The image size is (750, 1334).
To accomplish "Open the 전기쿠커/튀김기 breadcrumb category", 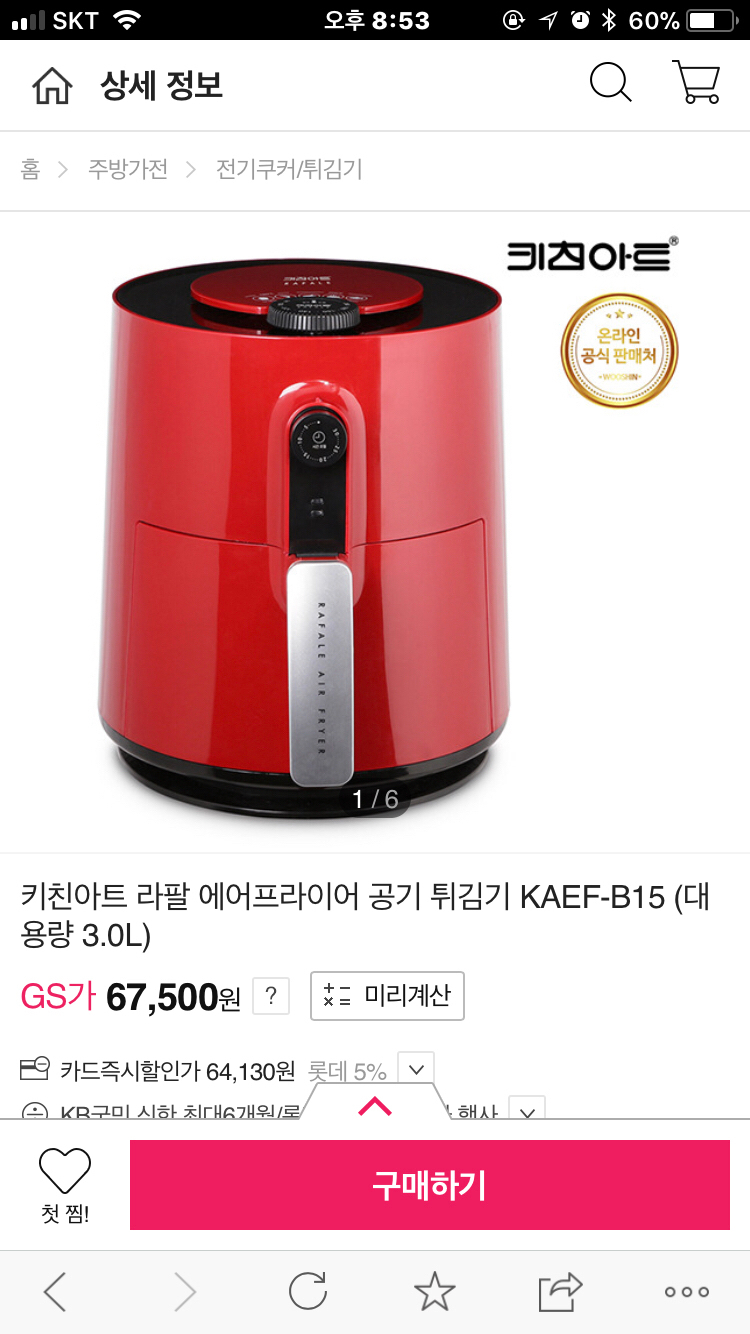I will [289, 169].
